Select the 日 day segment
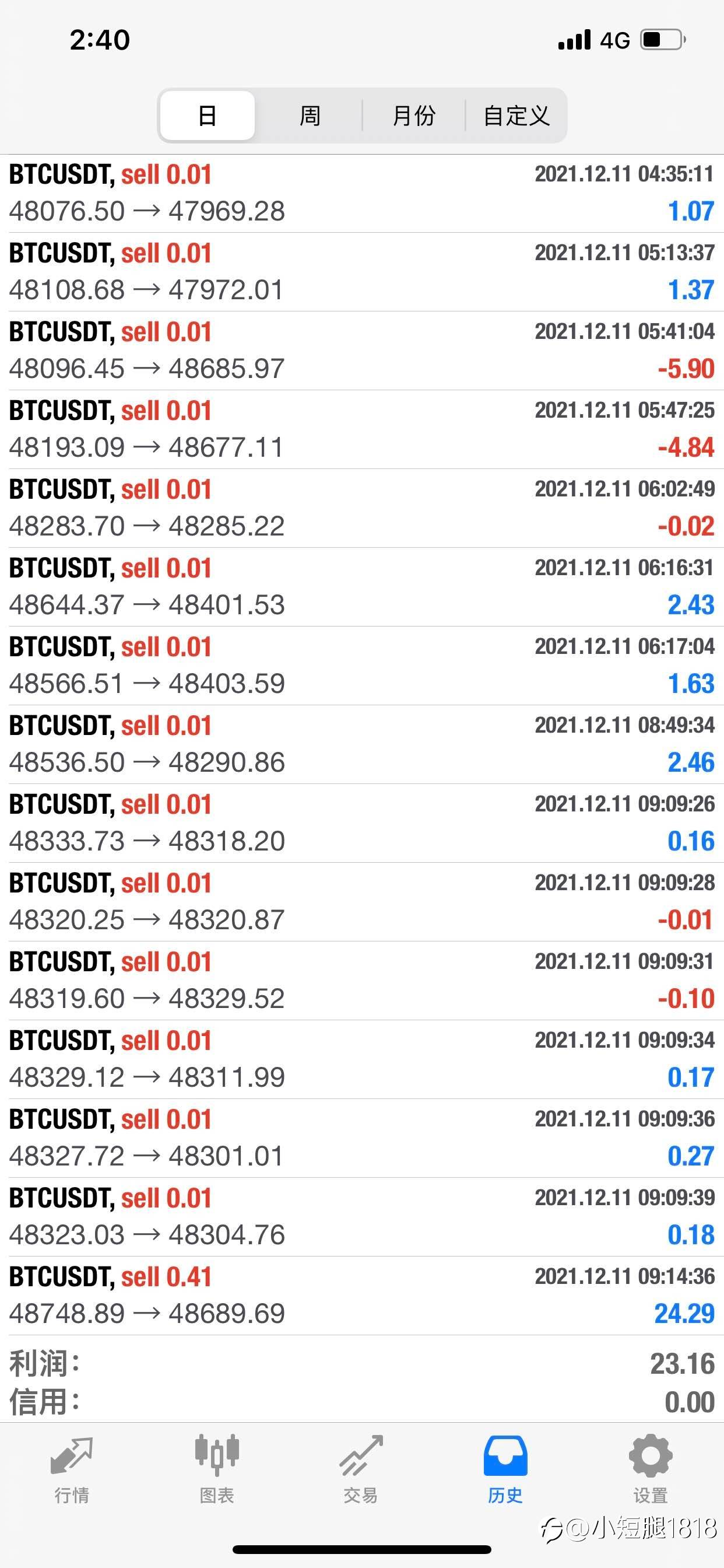The height and width of the screenshot is (1568, 724). tap(208, 116)
